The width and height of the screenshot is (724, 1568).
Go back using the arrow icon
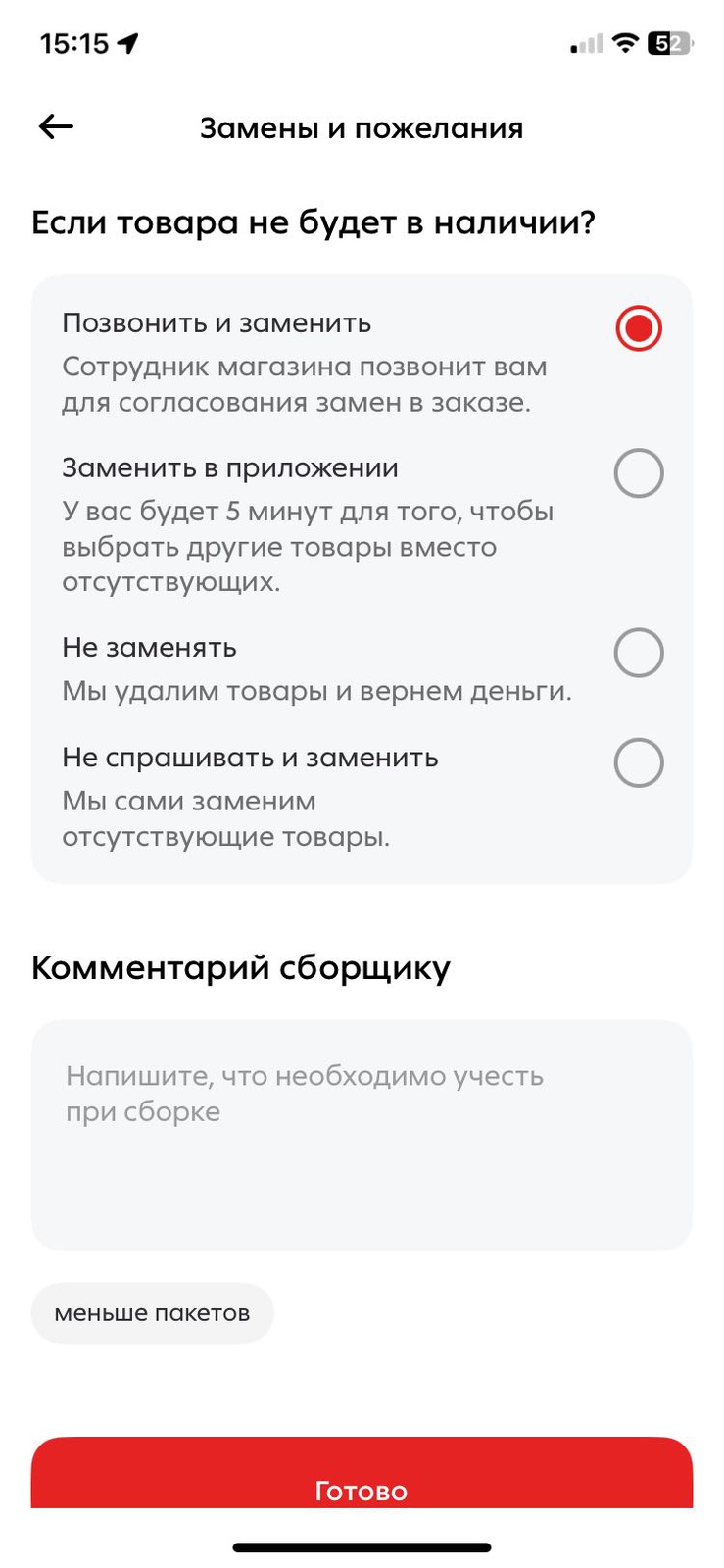[x=56, y=126]
